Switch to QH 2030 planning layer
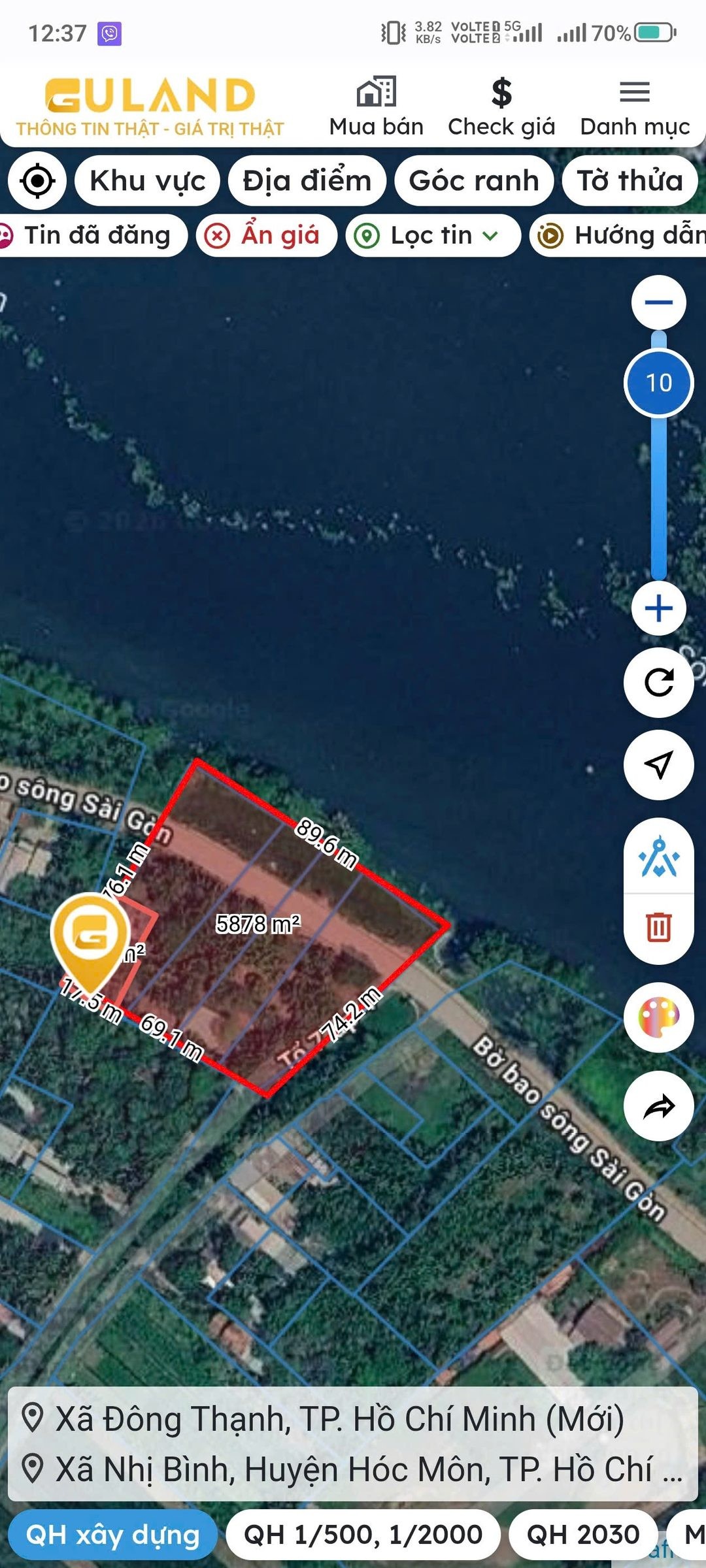Viewport: 706px width, 1568px height. 583,1535
